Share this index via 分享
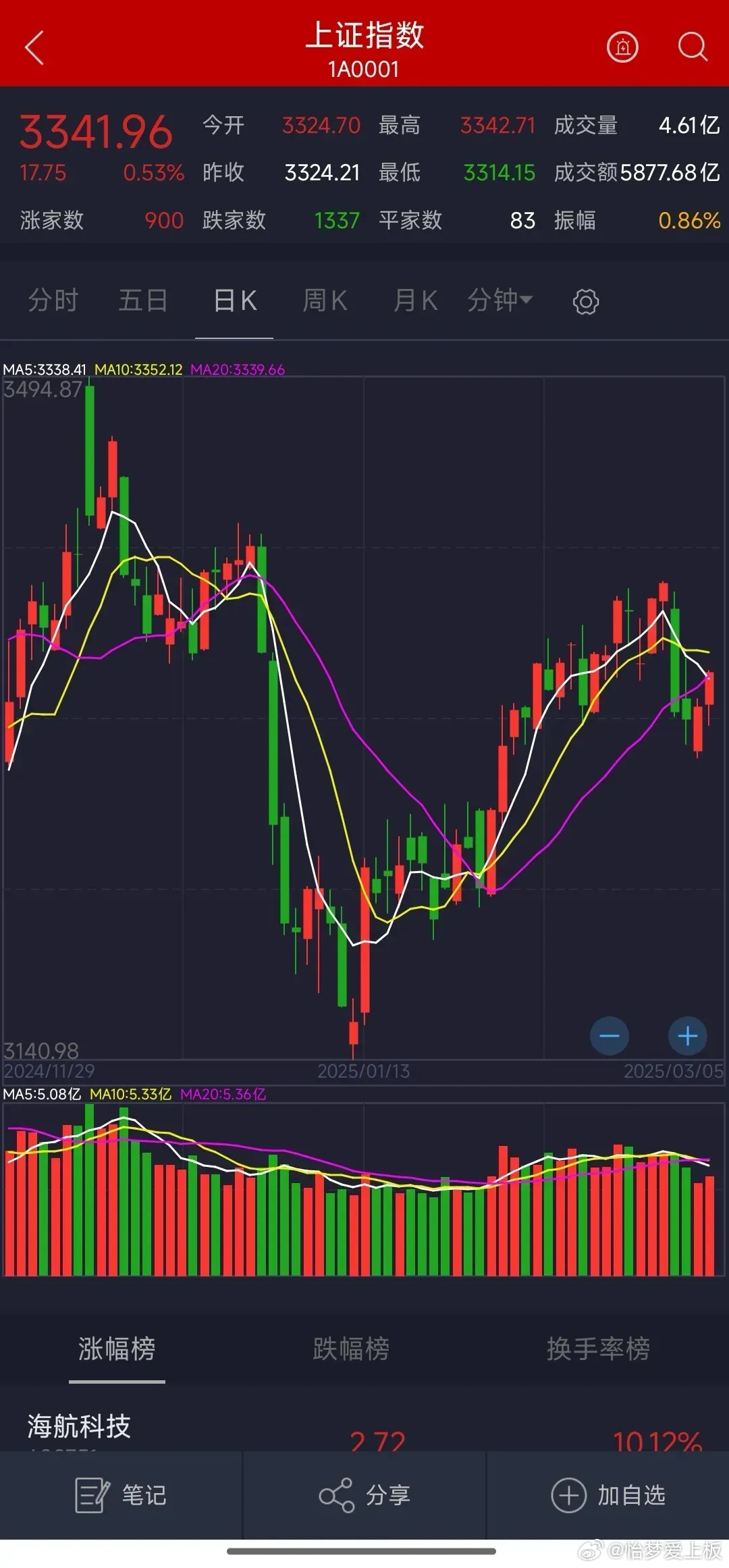Viewport: 729px width, 1568px height. (364, 1495)
